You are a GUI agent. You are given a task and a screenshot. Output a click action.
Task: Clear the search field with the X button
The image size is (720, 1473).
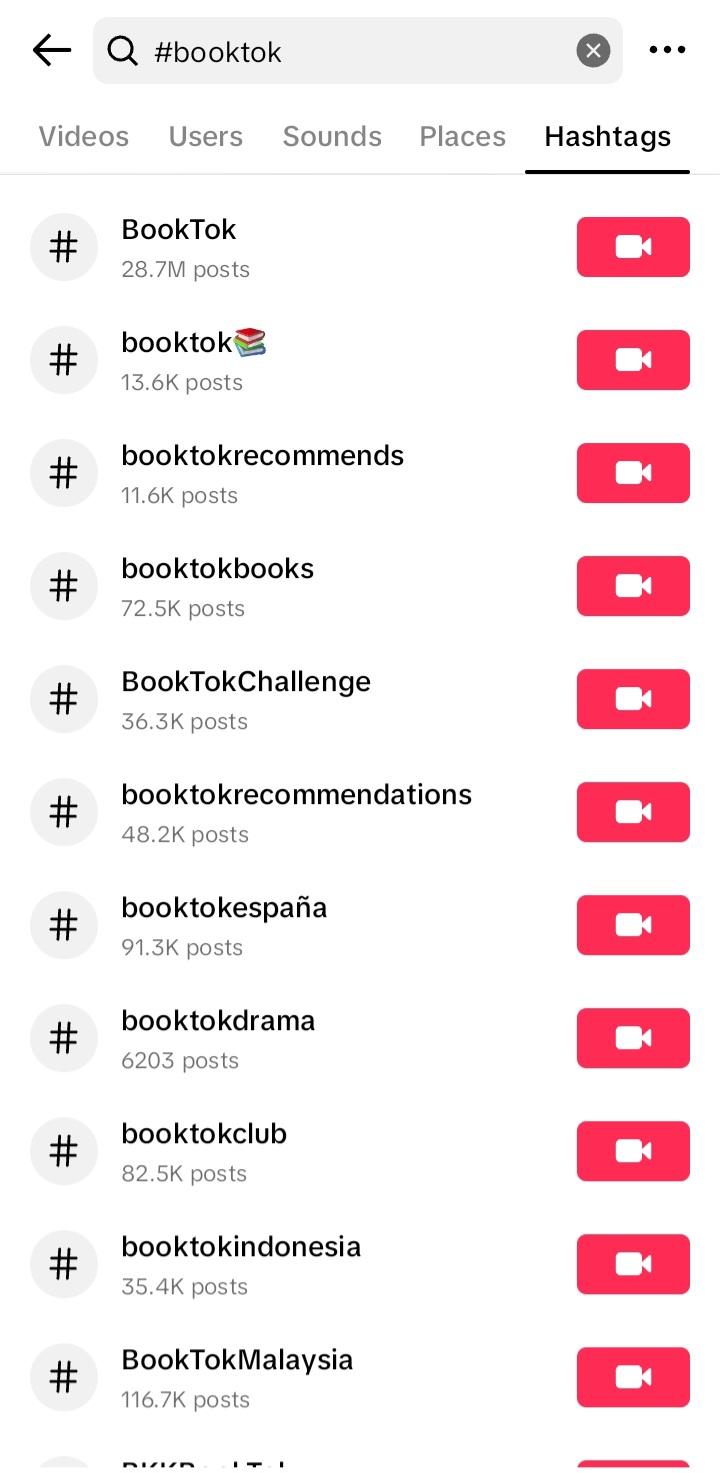(592, 50)
